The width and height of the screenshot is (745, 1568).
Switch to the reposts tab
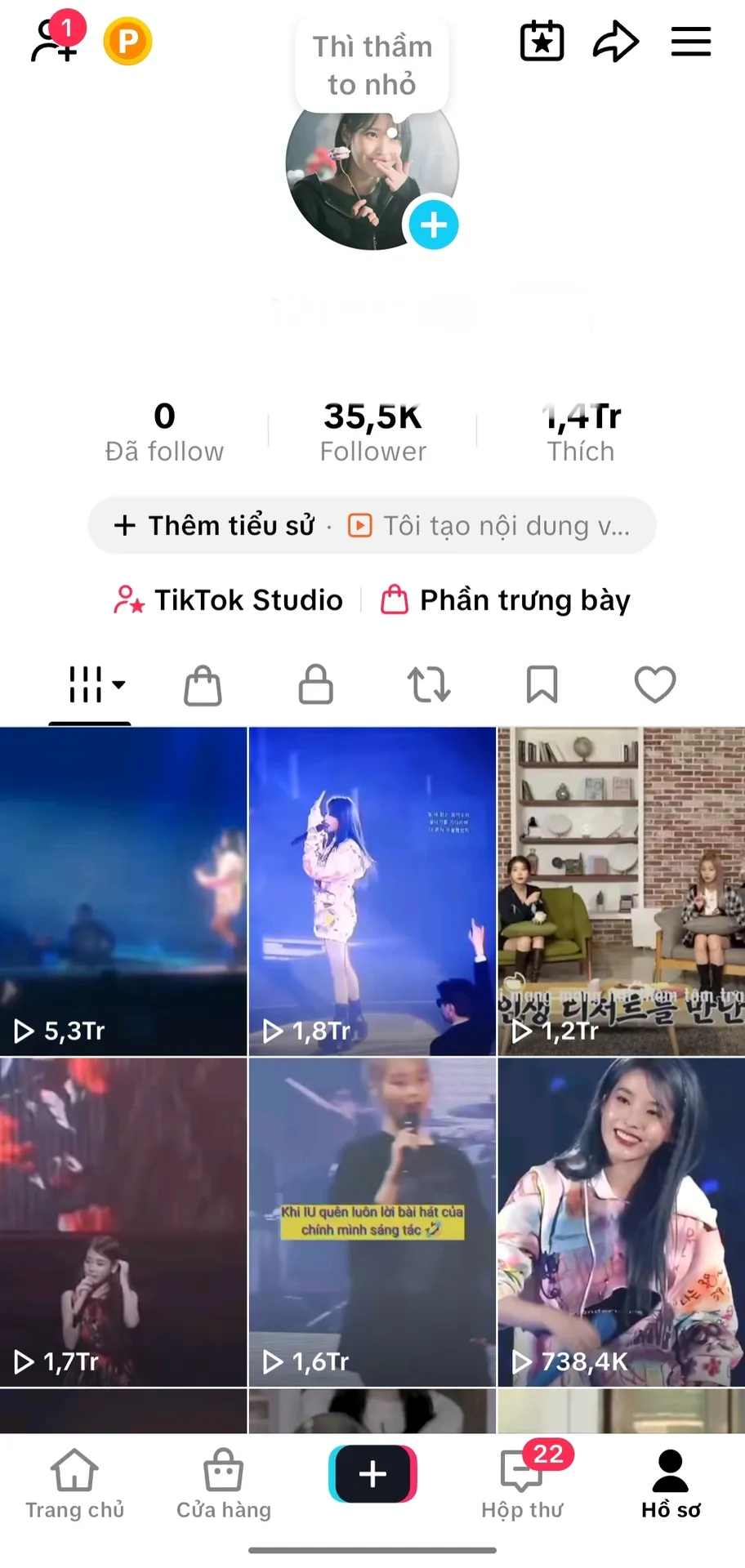pyautogui.click(x=429, y=684)
